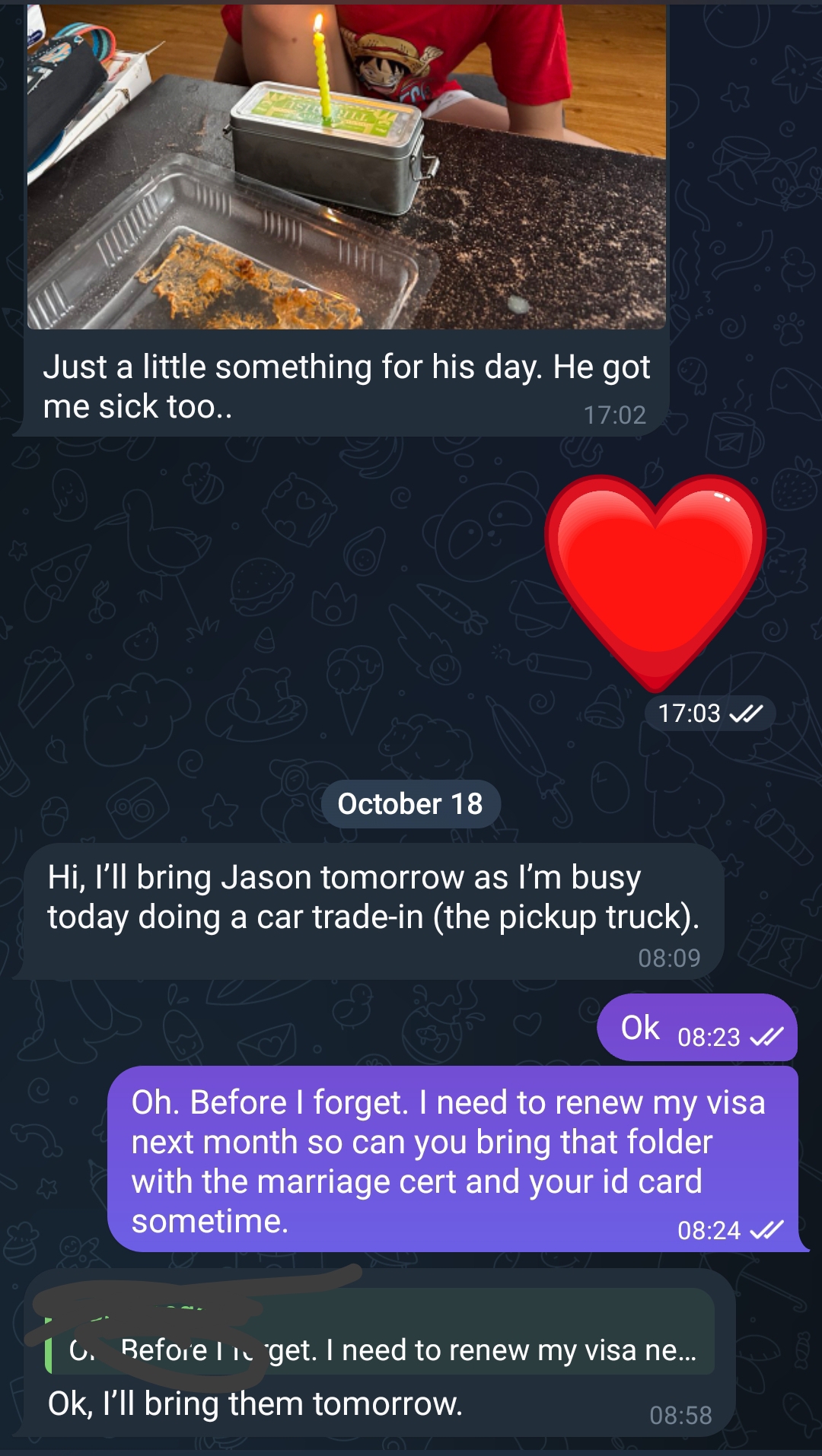The height and width of the screenshot is (1456, 822).
Task: Tap the red heart emoji message
Action: coord(655,580)
